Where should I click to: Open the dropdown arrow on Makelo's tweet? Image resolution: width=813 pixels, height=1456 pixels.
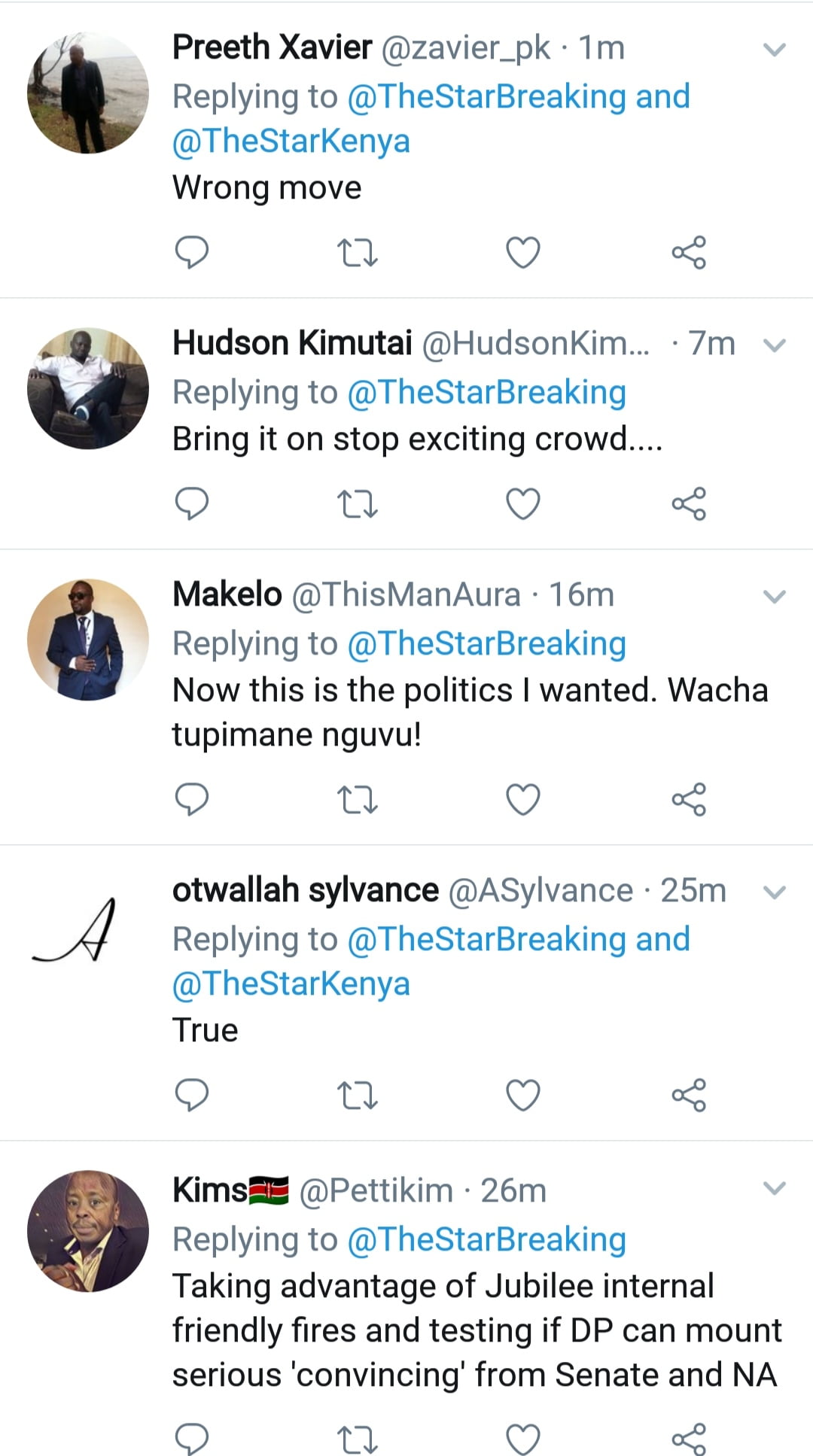(x=775, y=597)
